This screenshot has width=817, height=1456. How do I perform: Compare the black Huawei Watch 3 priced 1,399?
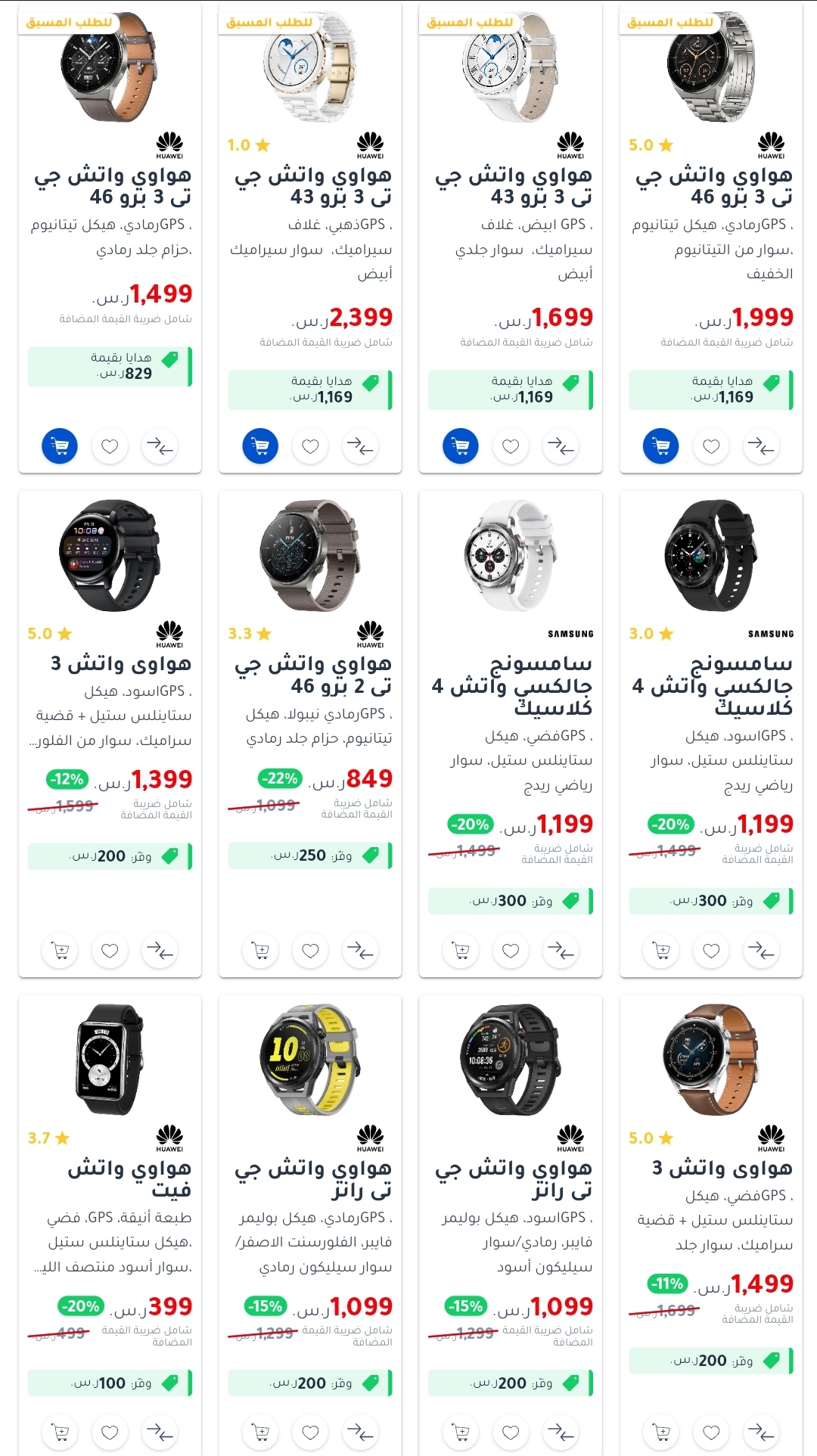pyautogui.click(x=160, y=951)
